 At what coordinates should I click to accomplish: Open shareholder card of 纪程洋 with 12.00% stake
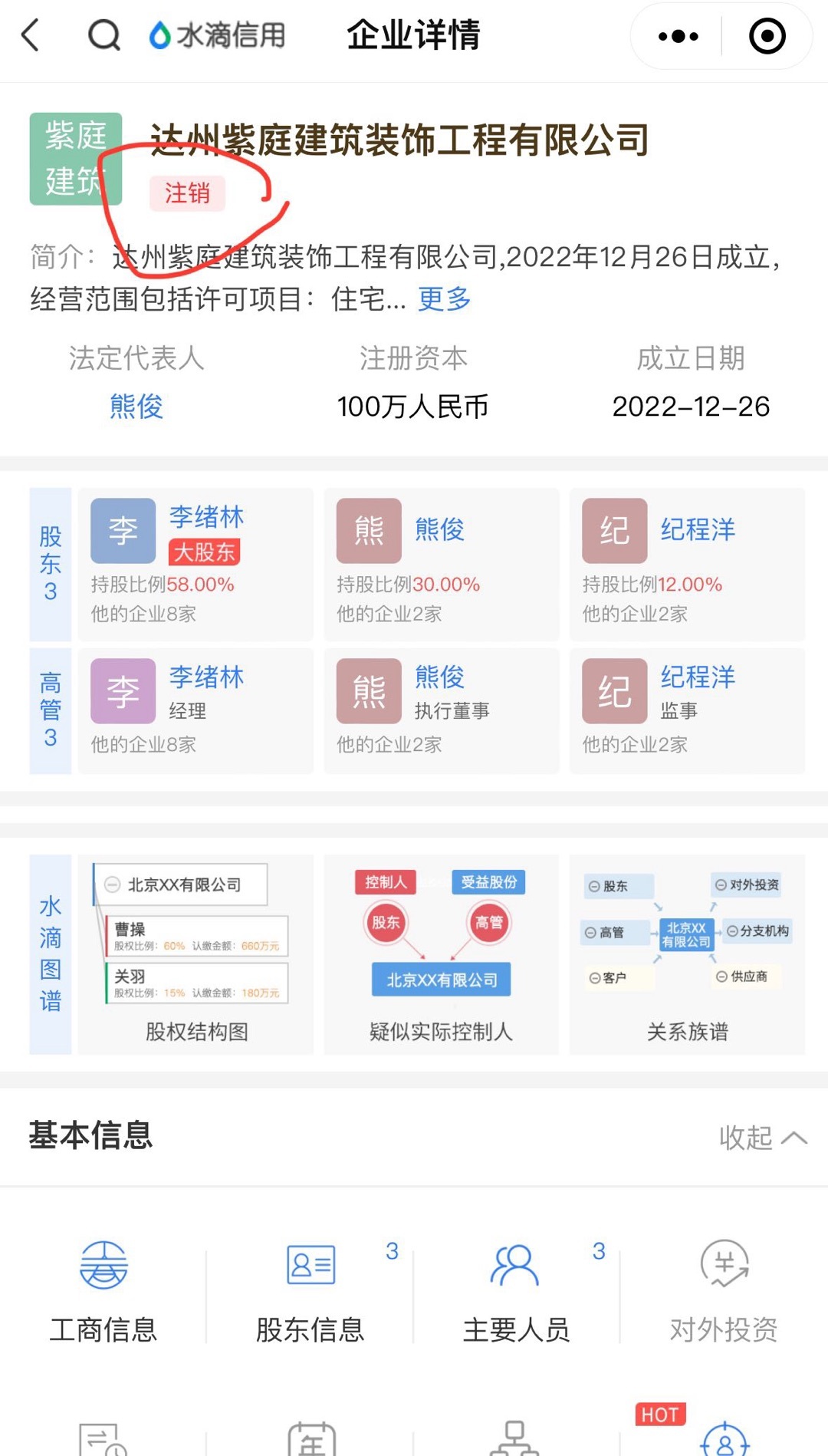(686, 564)
